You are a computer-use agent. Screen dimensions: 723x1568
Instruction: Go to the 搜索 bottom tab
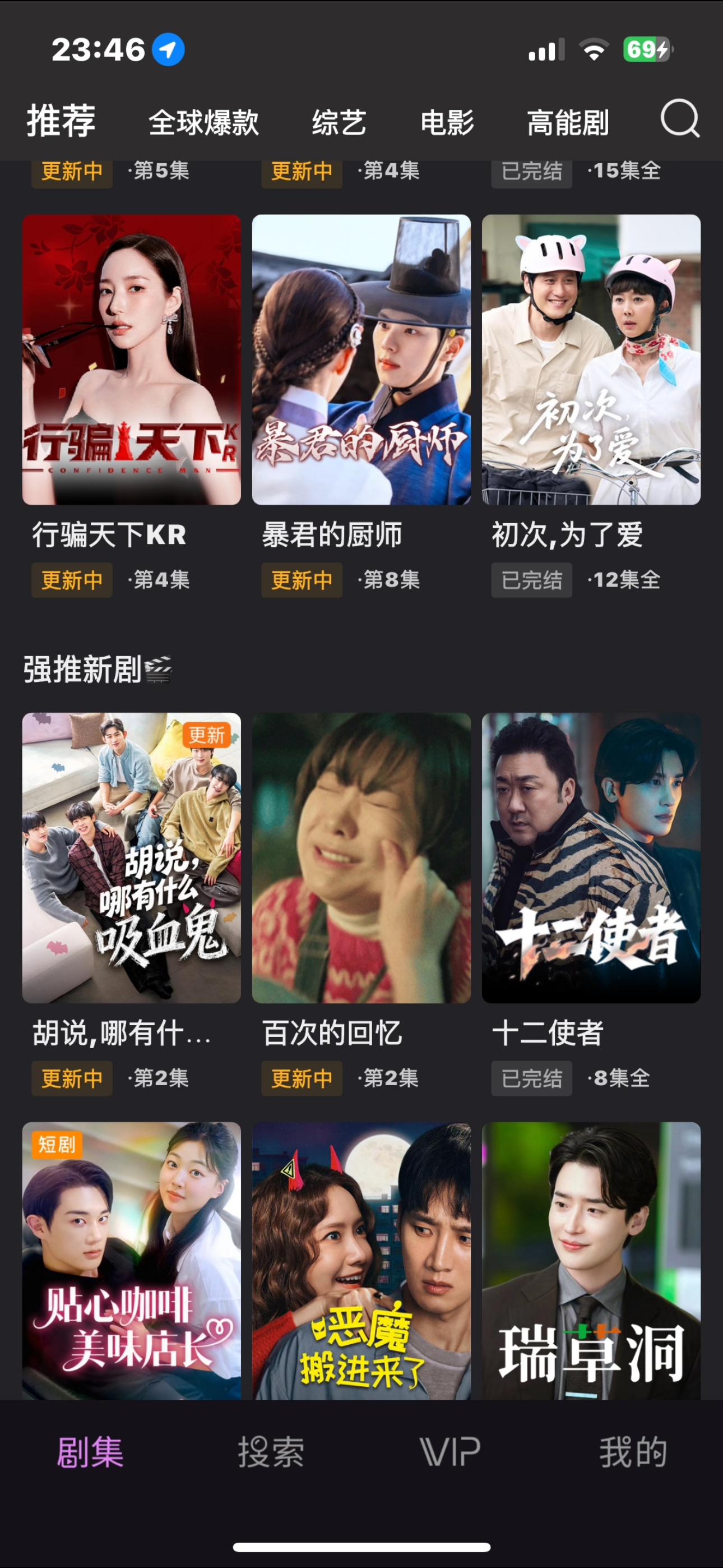(x=271, y=1452)
